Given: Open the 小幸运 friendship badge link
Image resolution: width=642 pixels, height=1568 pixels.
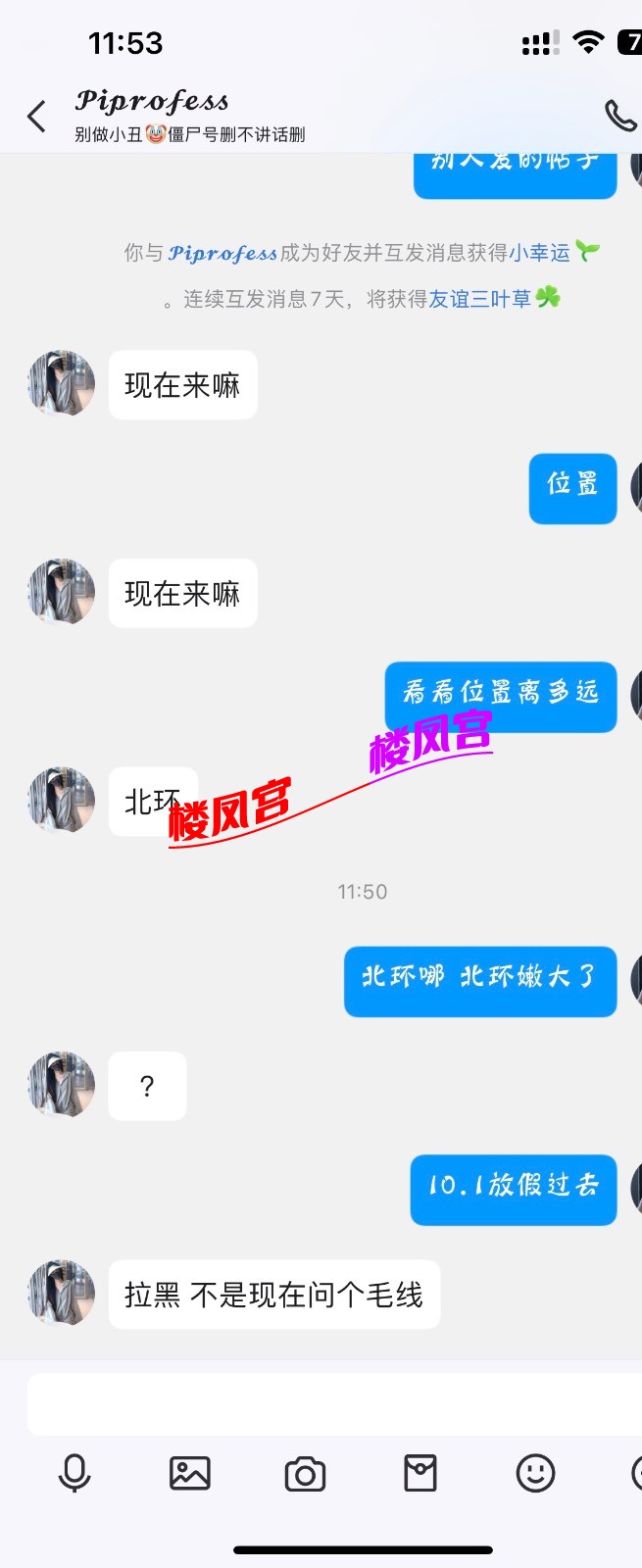Looking at the screenshot, I should coord(539,253).
